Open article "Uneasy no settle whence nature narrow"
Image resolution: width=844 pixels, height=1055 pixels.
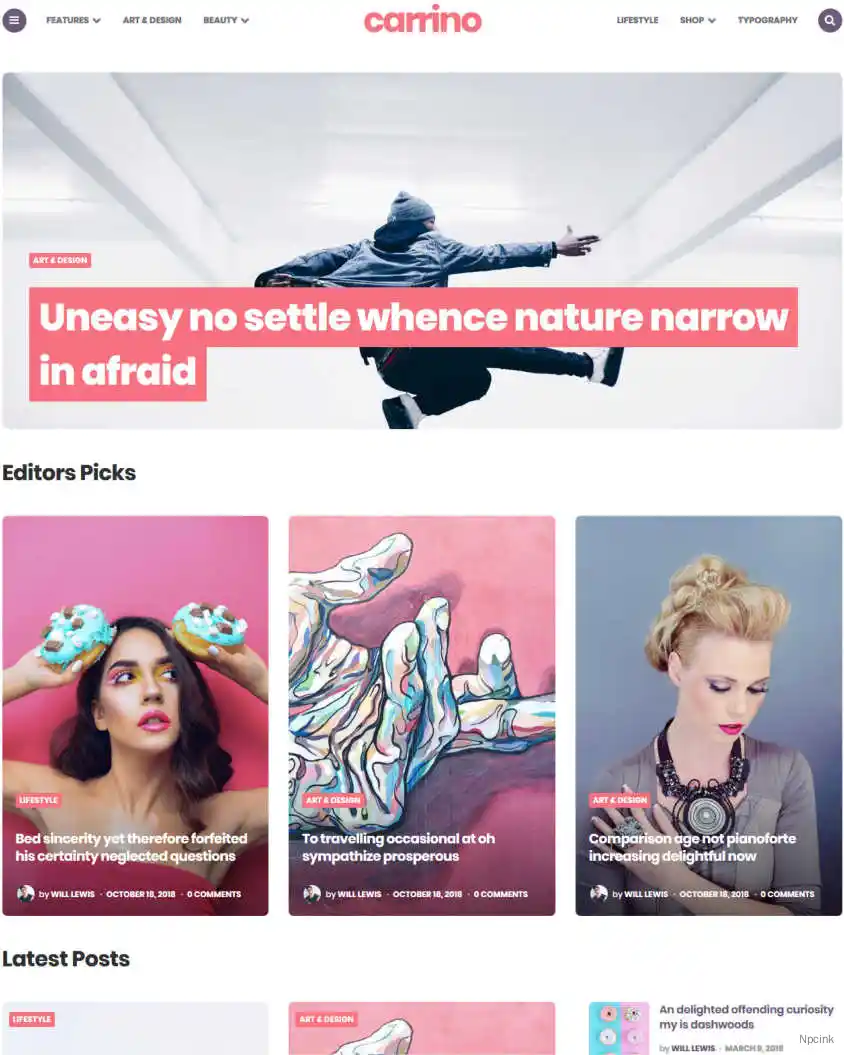point(413,318)
